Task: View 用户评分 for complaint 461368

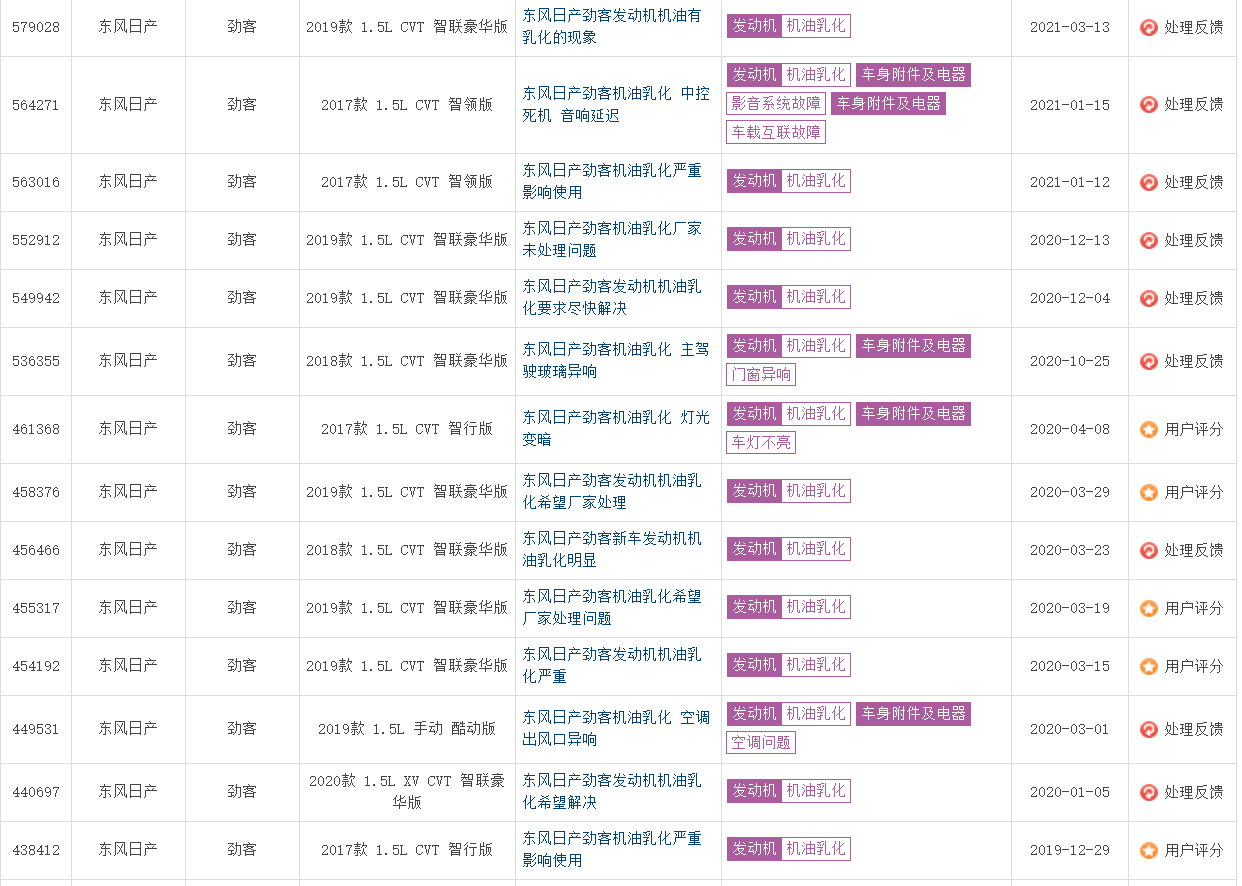Action: [x=1182, y=429]
